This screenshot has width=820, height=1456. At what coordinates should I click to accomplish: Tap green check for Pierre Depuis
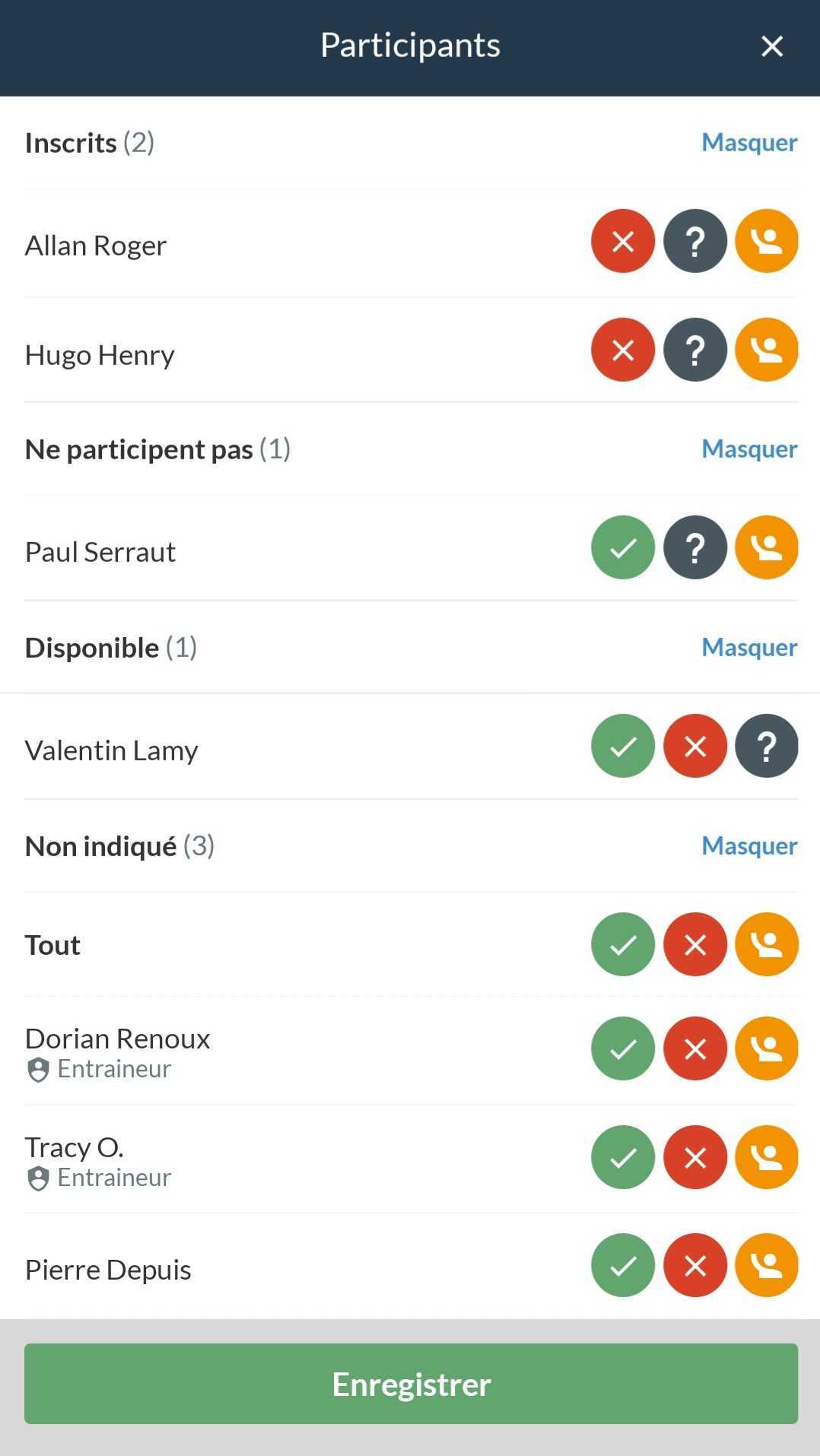click(x=623, y=1265)
